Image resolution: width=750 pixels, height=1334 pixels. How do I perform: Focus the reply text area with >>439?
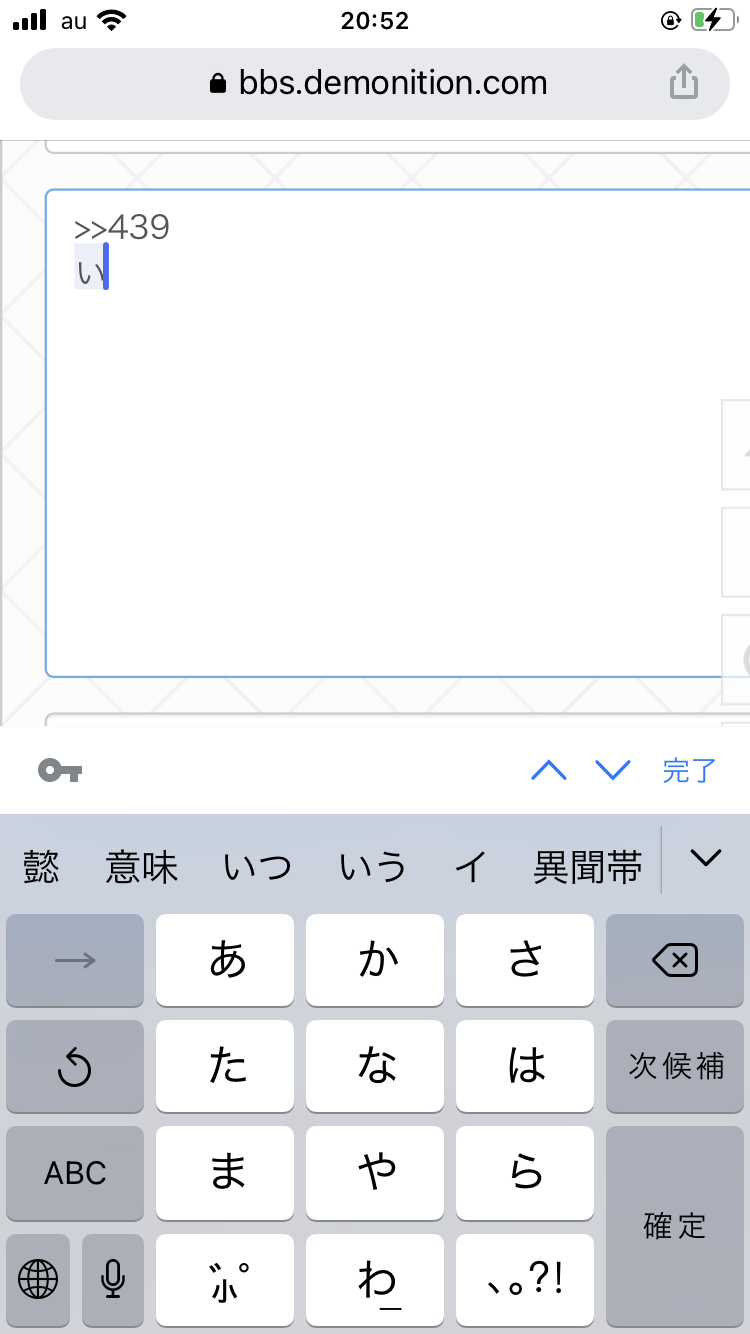click(398, 433)
